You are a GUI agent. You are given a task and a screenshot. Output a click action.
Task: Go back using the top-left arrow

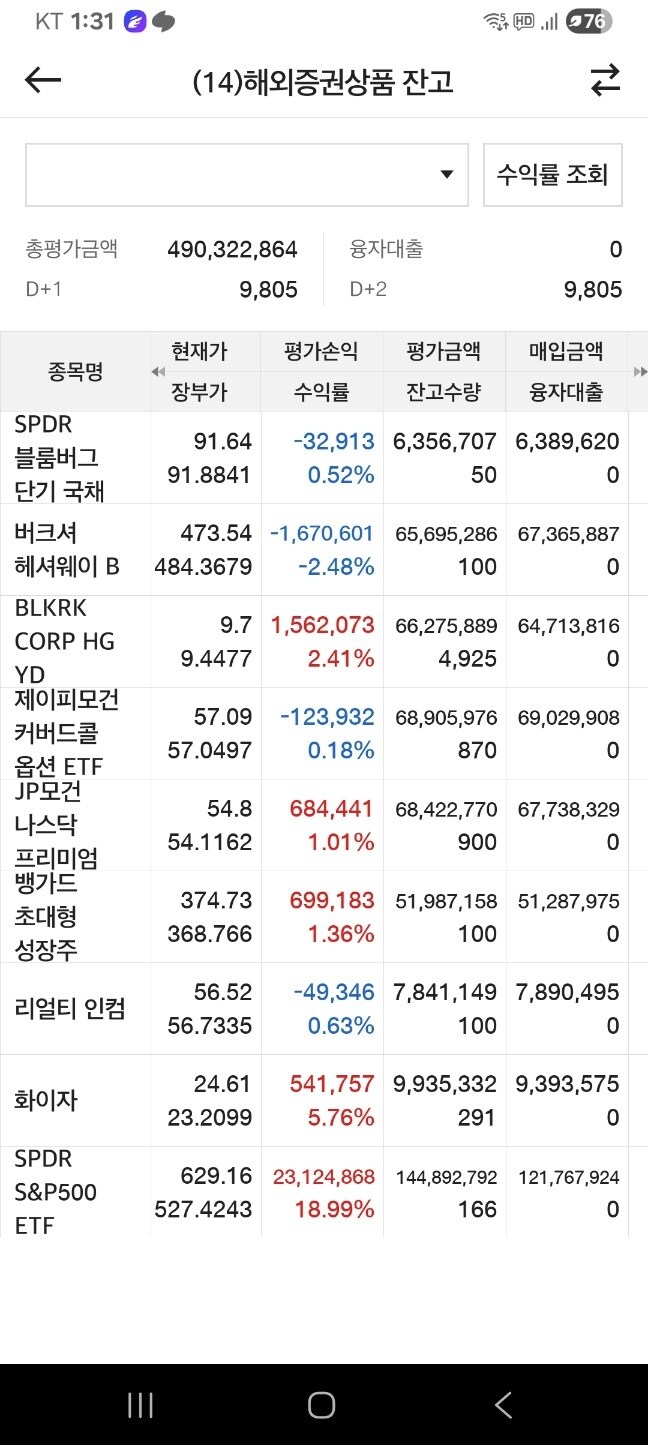point(43,81)
